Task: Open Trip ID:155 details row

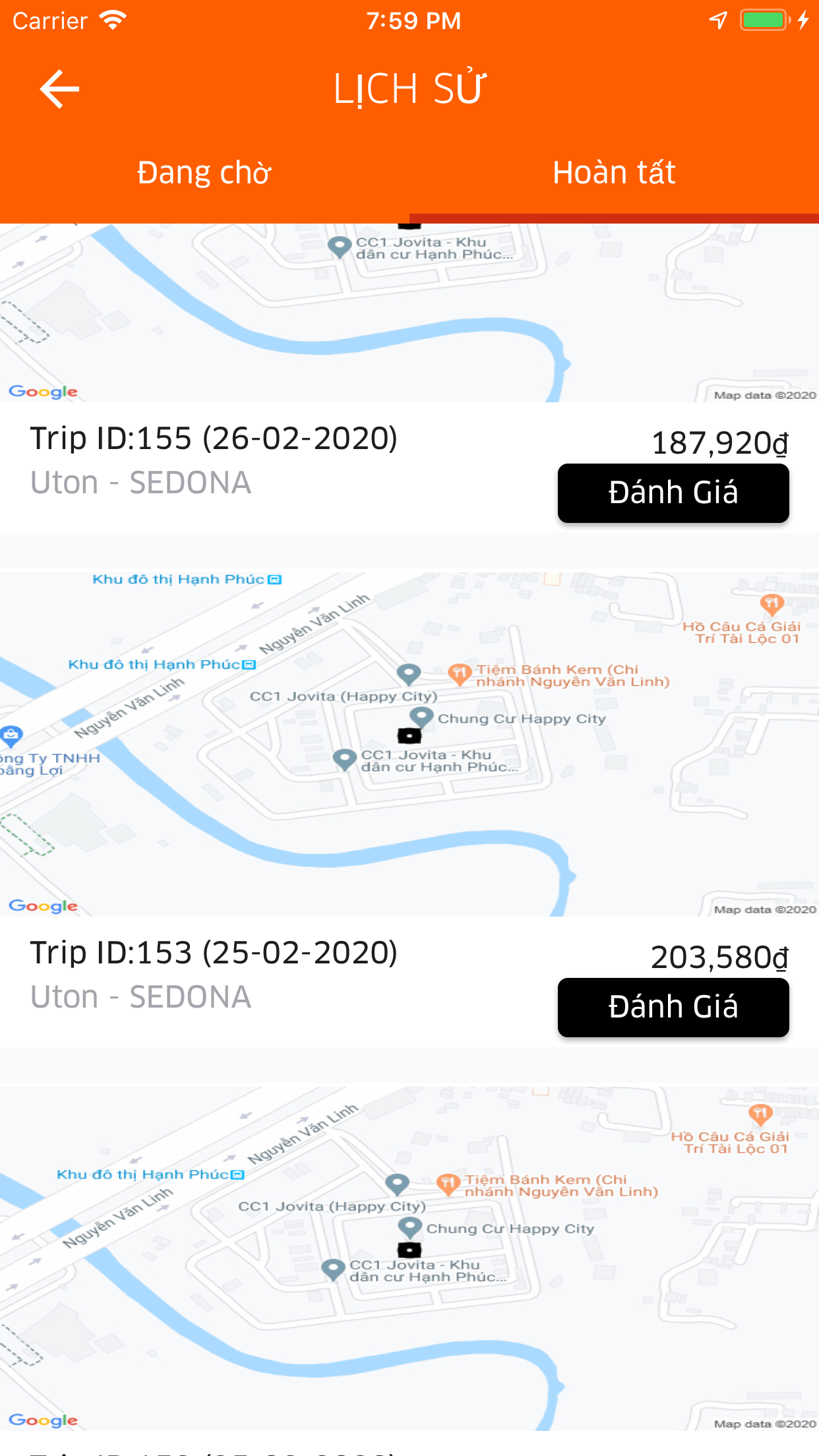Action: [409, 468]
